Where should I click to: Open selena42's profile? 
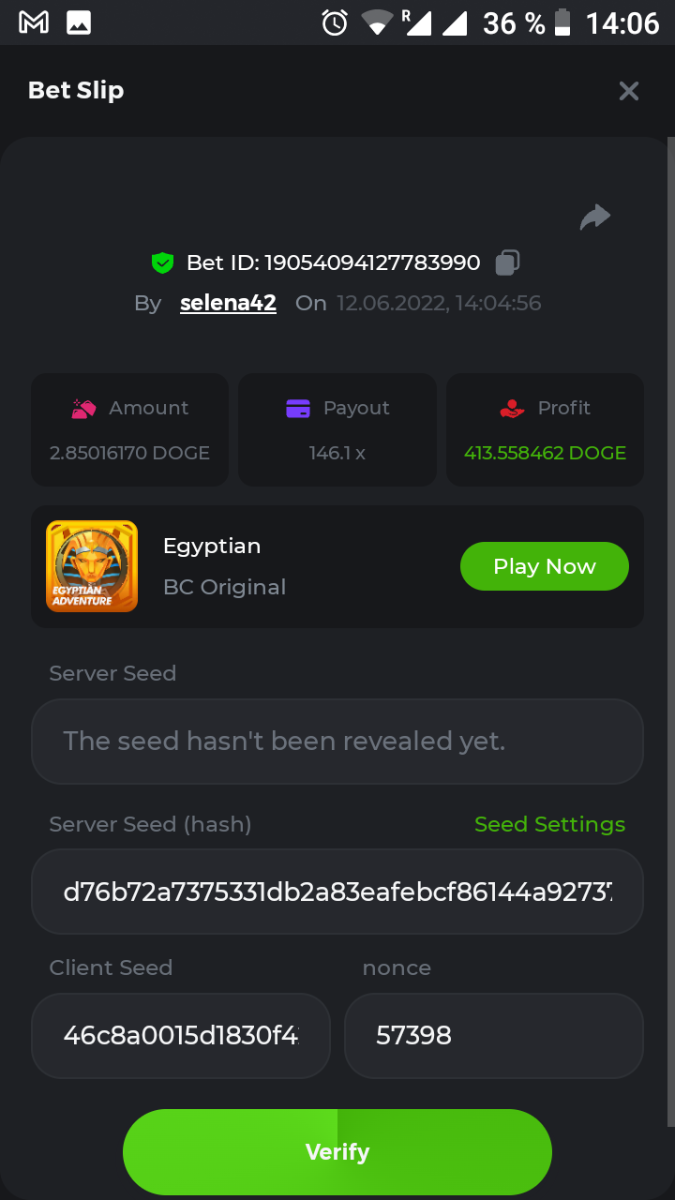(x=228, y=303)
